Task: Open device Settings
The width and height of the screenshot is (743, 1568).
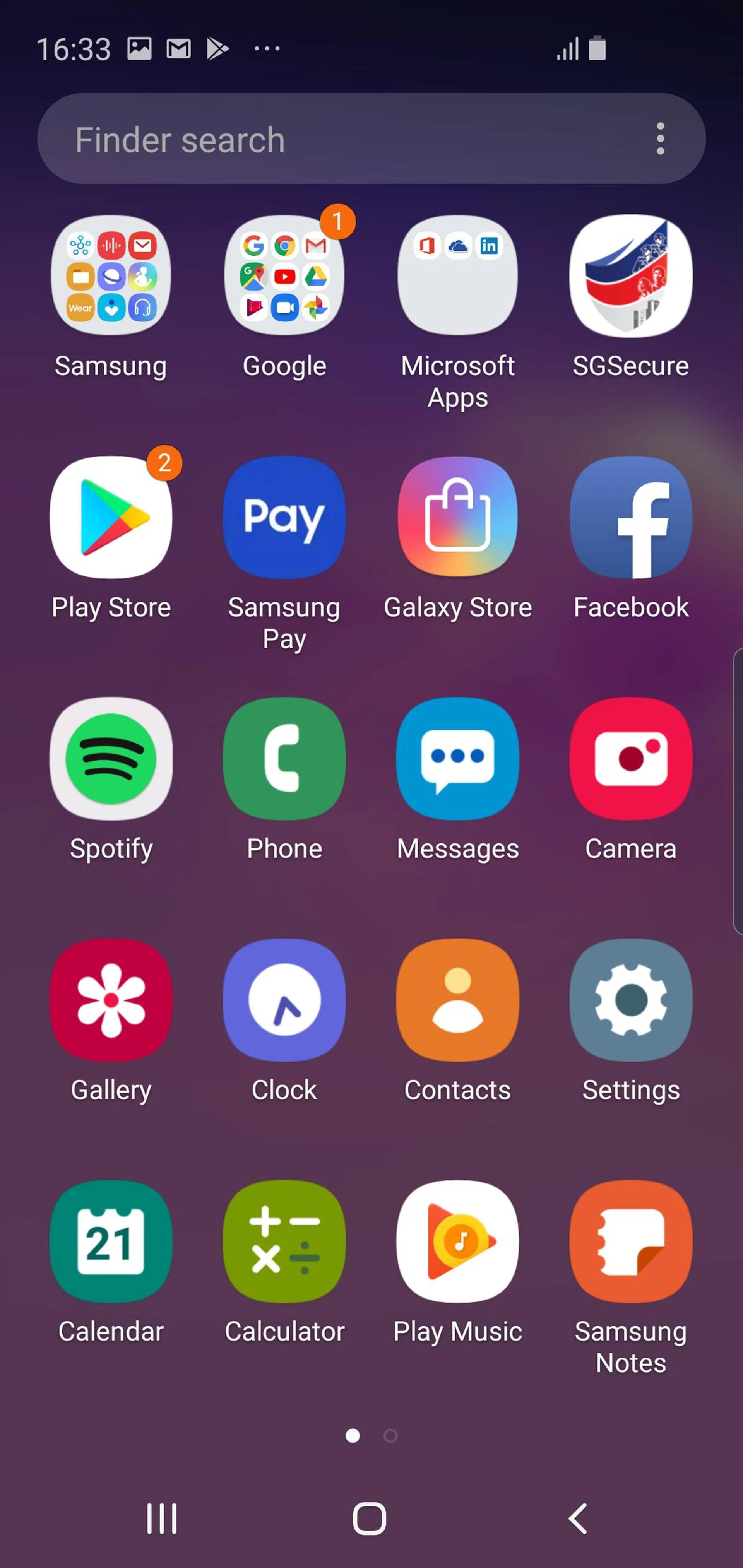Action: click(630, 999)
